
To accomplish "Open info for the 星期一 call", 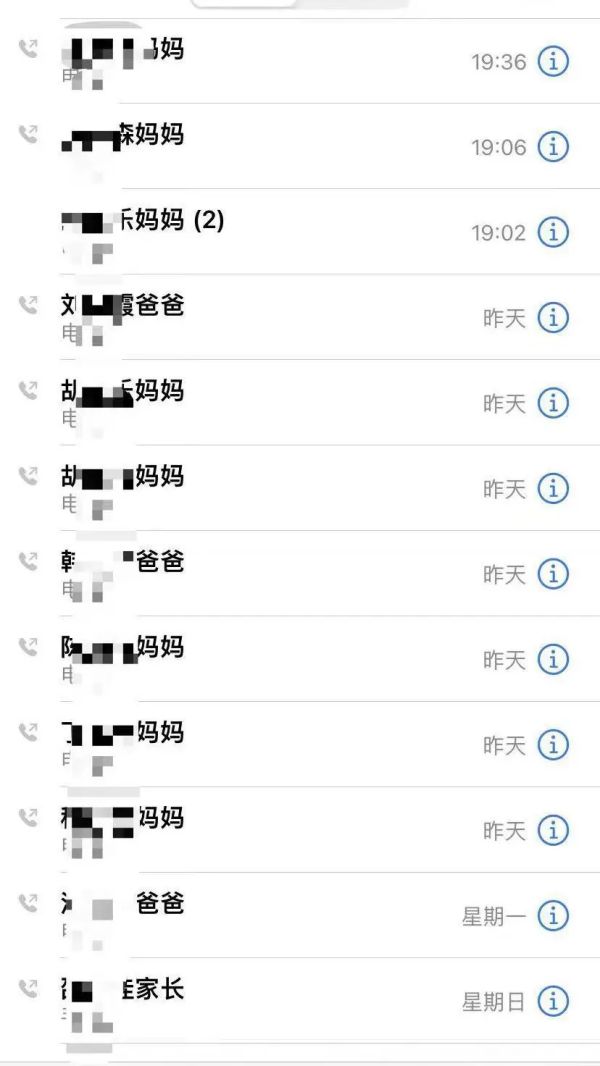I will tap(552, 916).
